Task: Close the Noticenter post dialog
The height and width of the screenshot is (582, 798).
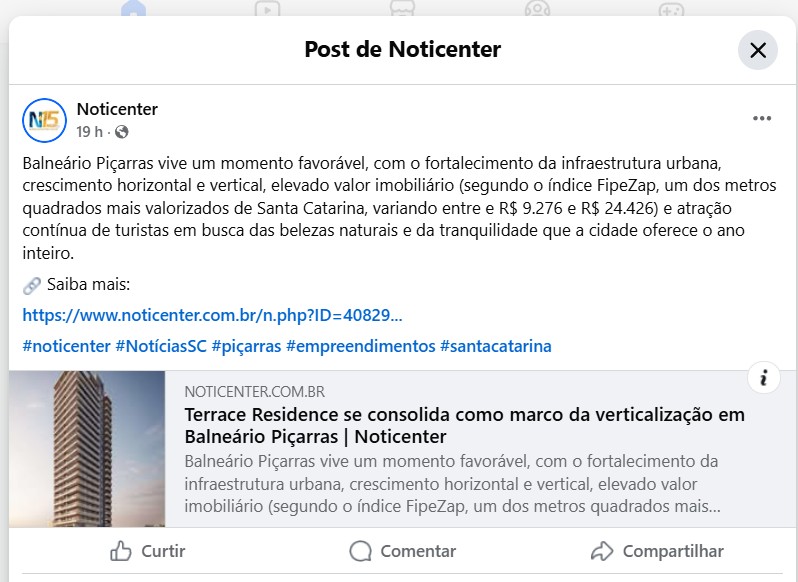Action: click(757, 50)
